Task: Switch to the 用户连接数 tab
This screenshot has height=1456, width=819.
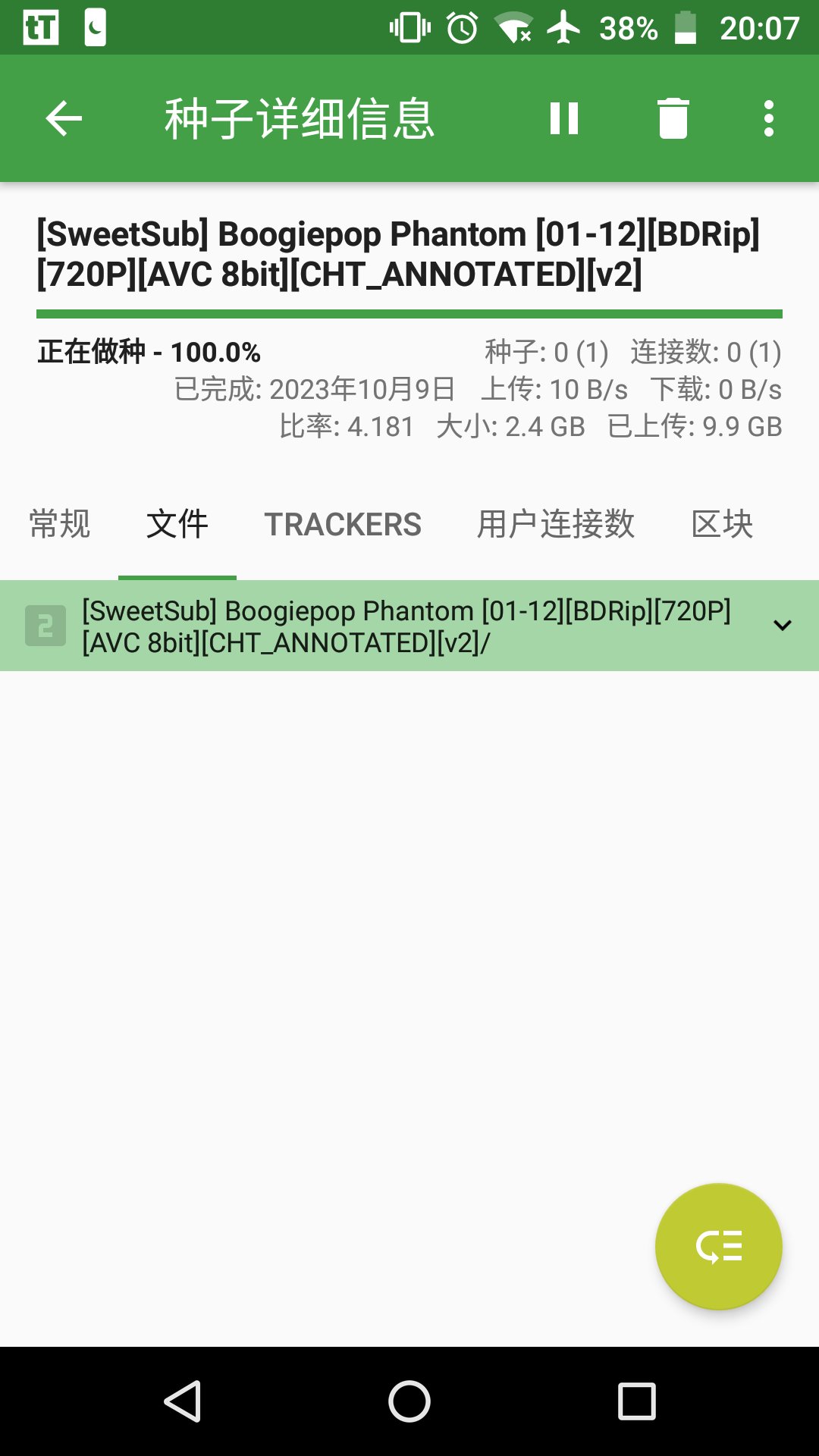Action: coord(556,524)
